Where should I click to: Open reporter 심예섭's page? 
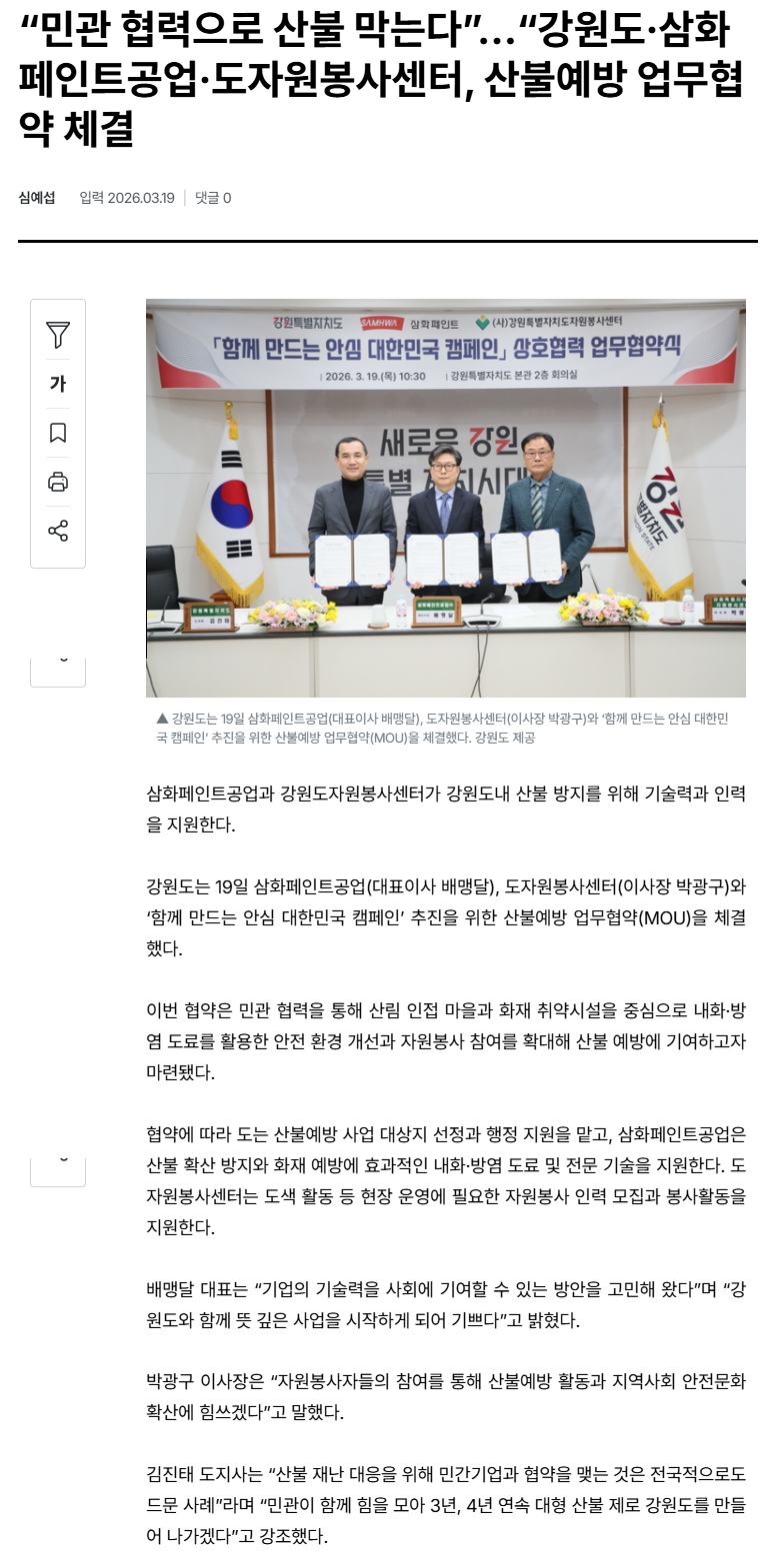(x=37, y=198)
